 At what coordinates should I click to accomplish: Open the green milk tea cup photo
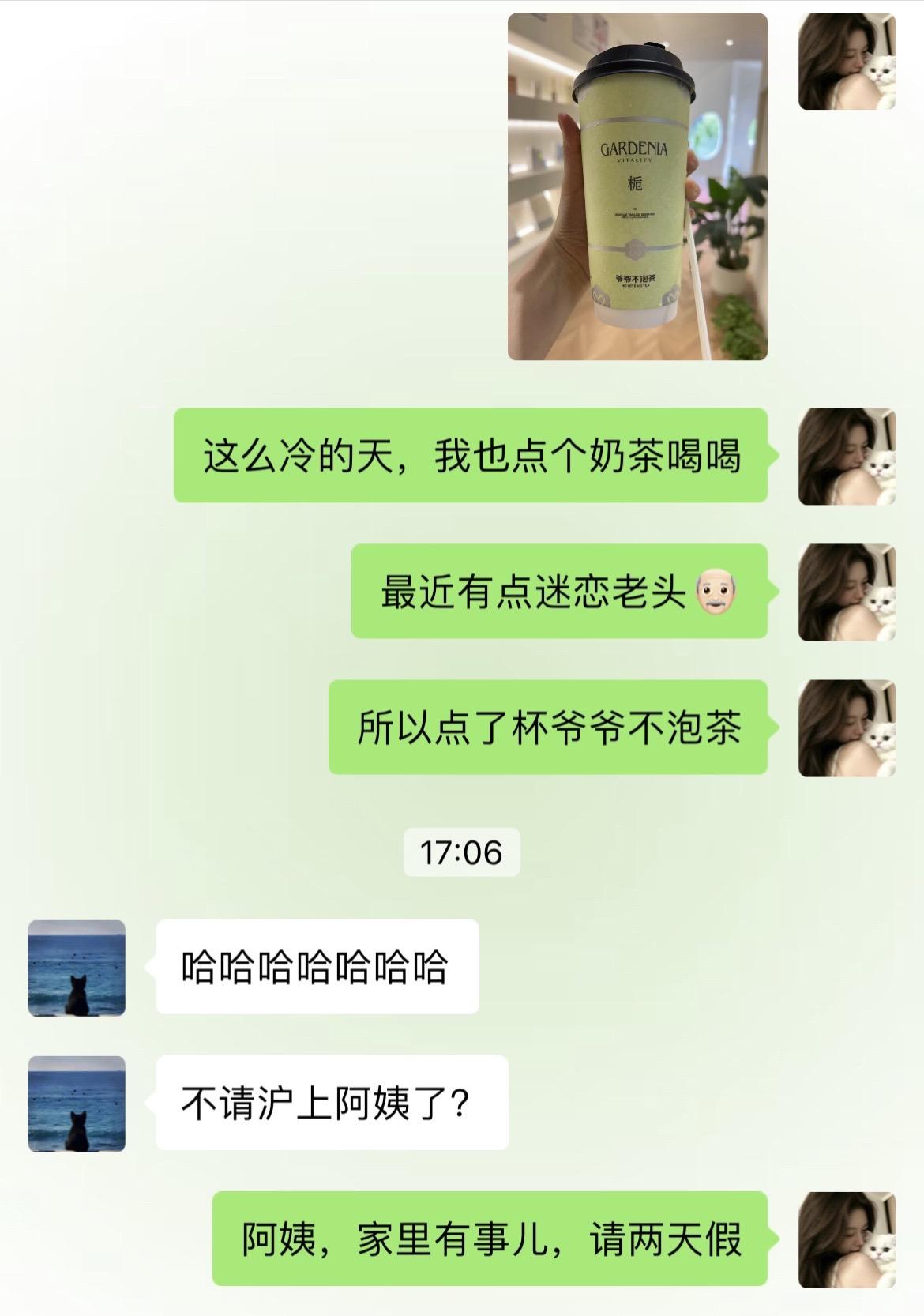pos(637,186)
